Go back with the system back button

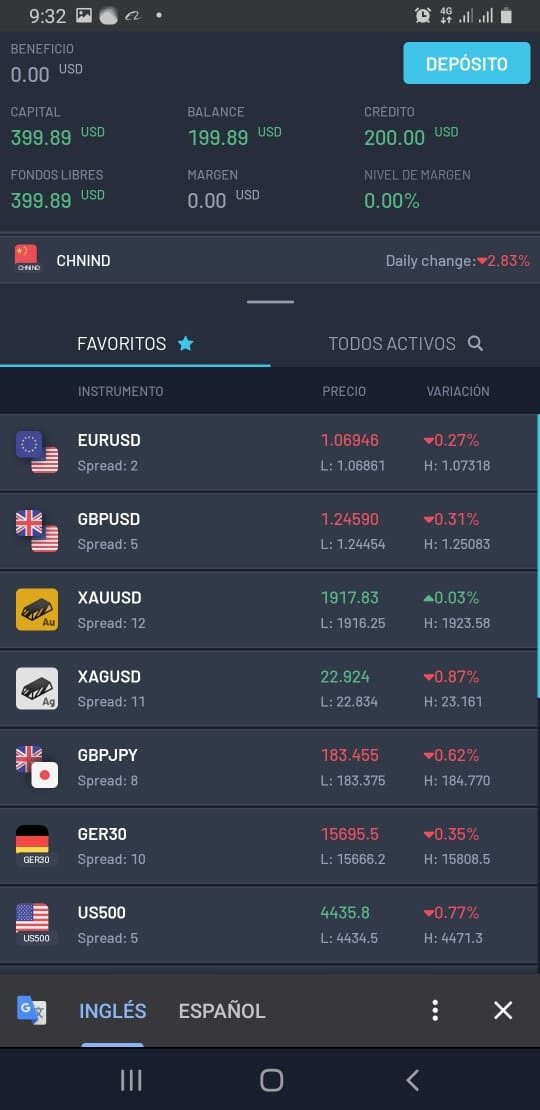coord(413,1080)
